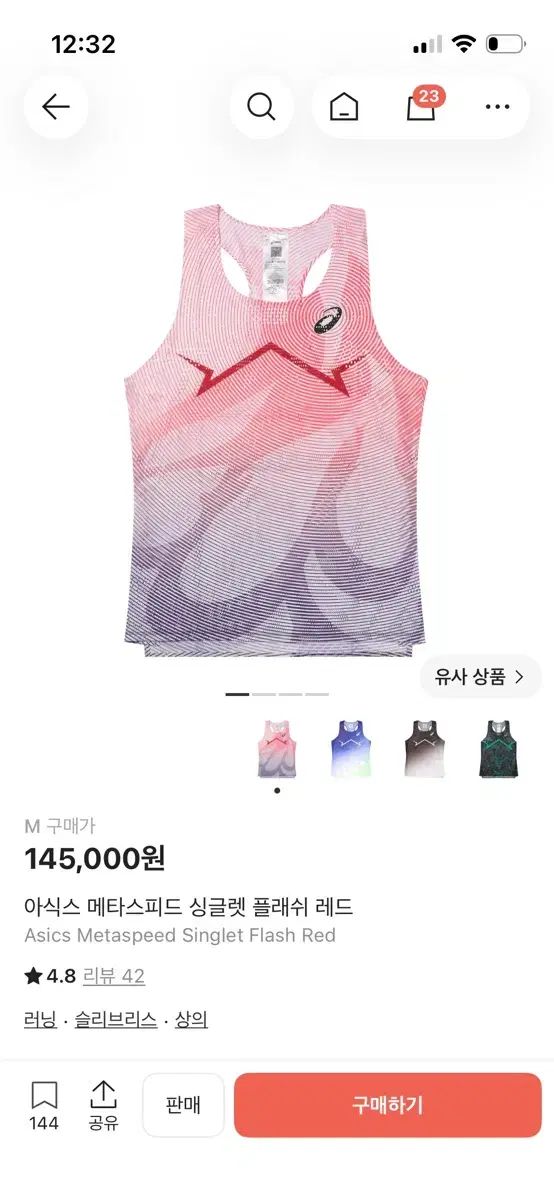View similar products via 유사 상품
Screen dimensions: 554x1200
480,677
